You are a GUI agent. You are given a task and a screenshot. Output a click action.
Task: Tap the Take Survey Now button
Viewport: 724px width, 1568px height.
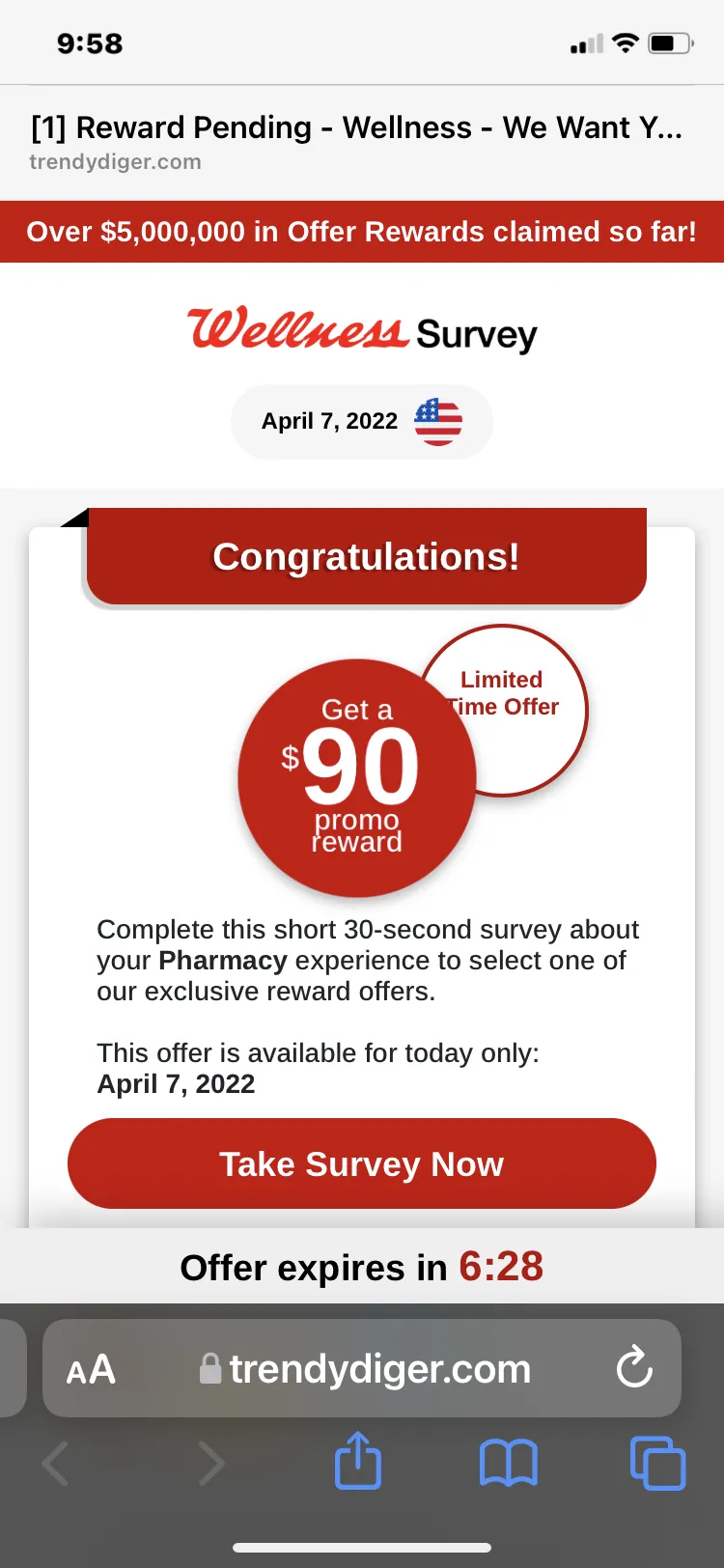pos(362,1163)
